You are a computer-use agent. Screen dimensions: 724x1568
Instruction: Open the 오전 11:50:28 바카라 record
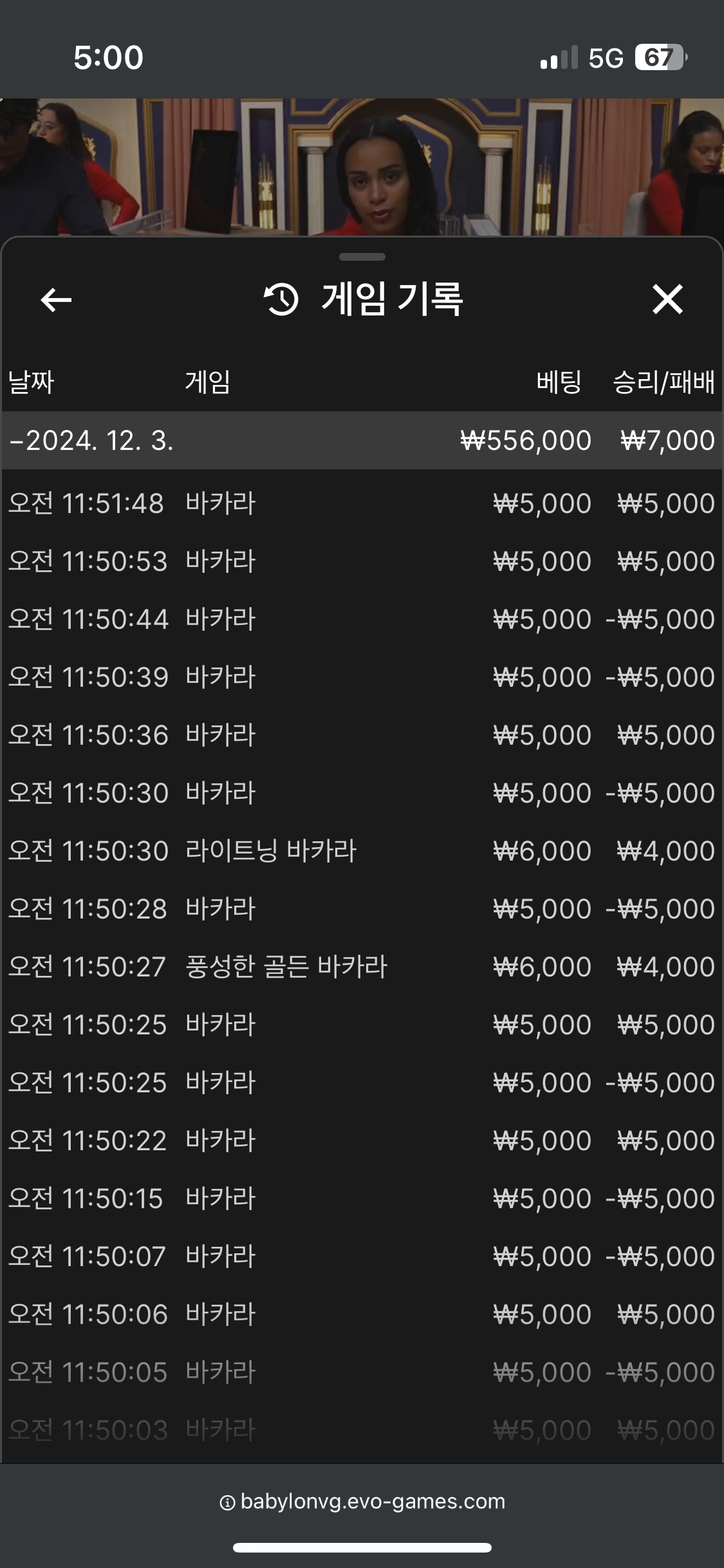pos(362,909)
